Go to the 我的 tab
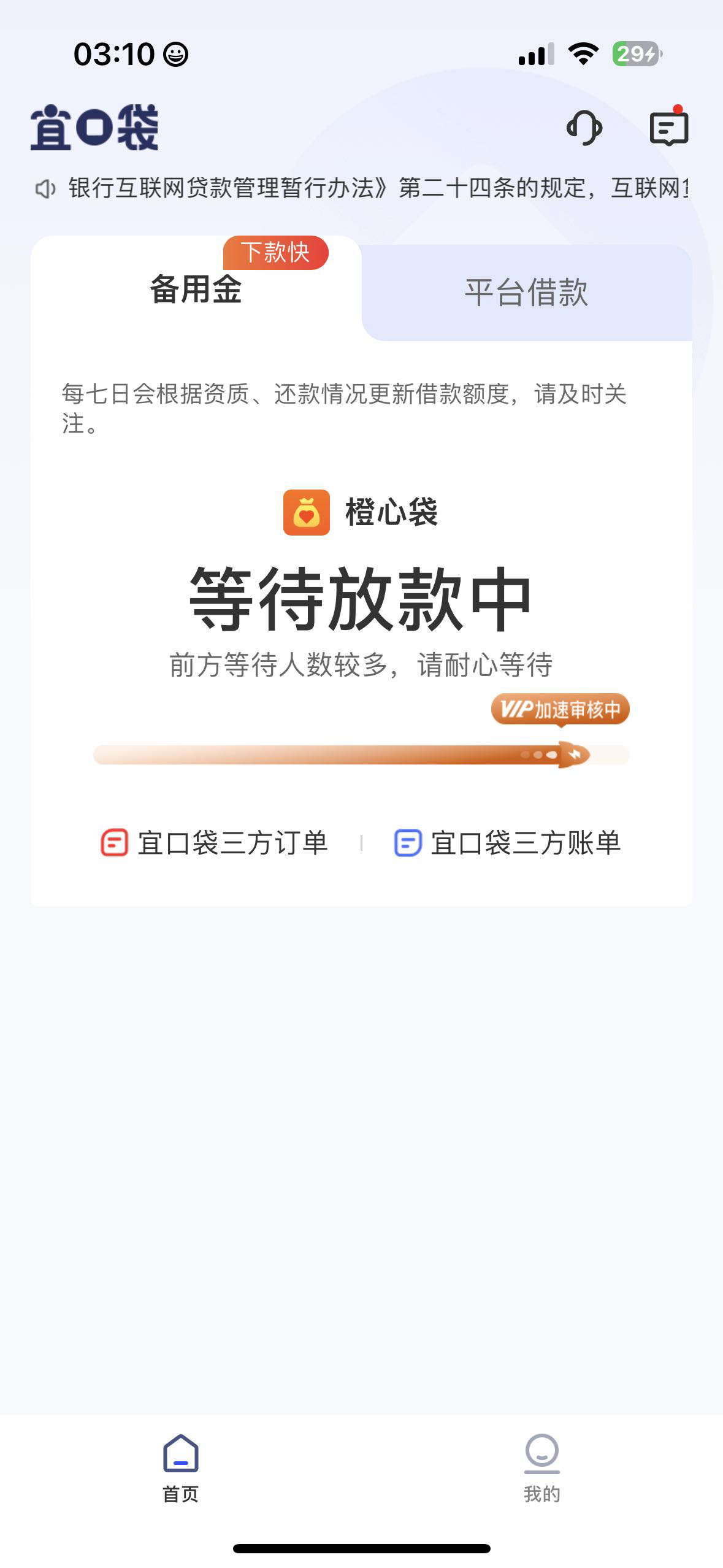 coord(542,1469)
